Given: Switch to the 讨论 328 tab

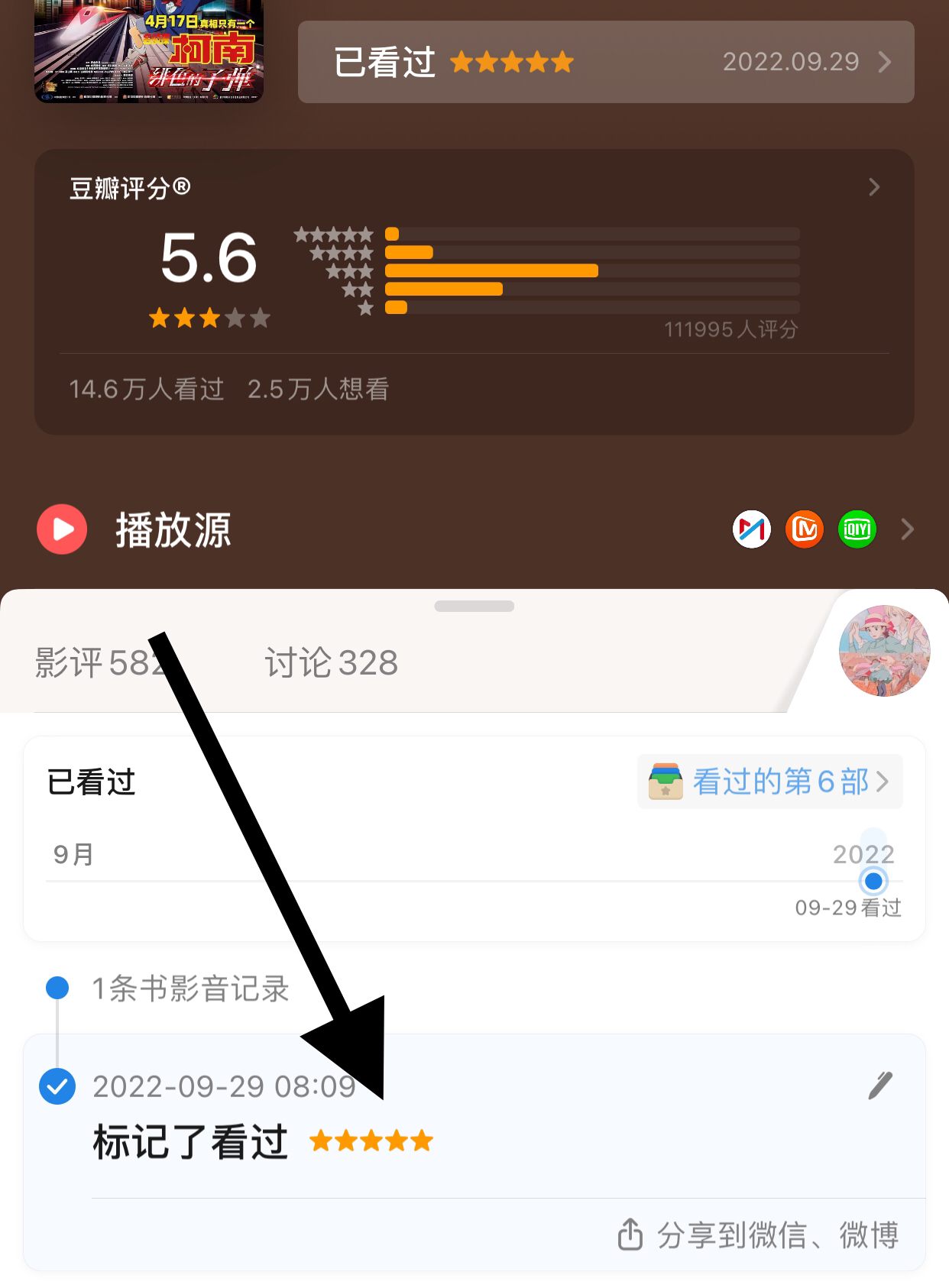Looking at the screenshot, I should 331,662.
